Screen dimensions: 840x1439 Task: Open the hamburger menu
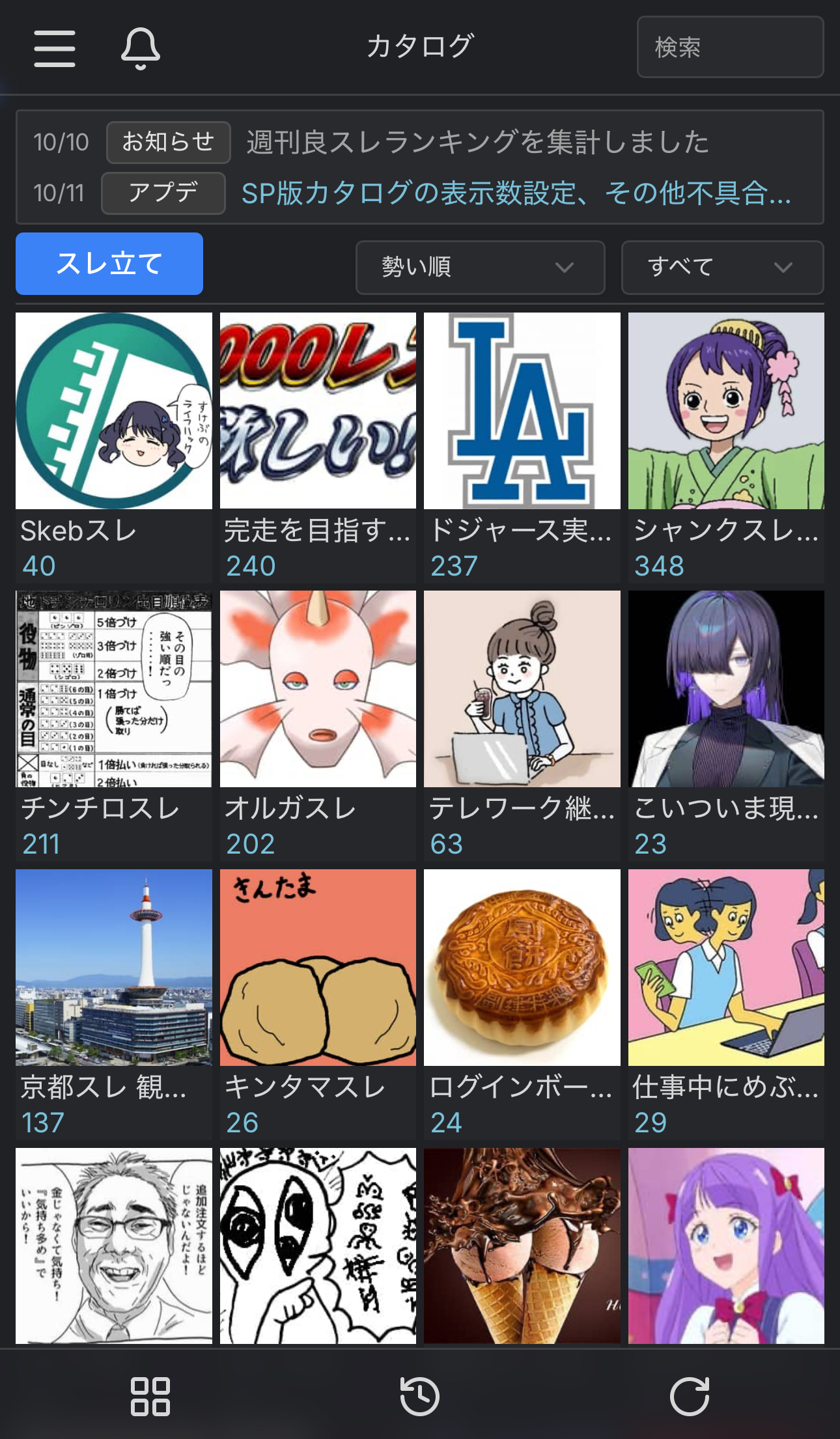(55, 48)
